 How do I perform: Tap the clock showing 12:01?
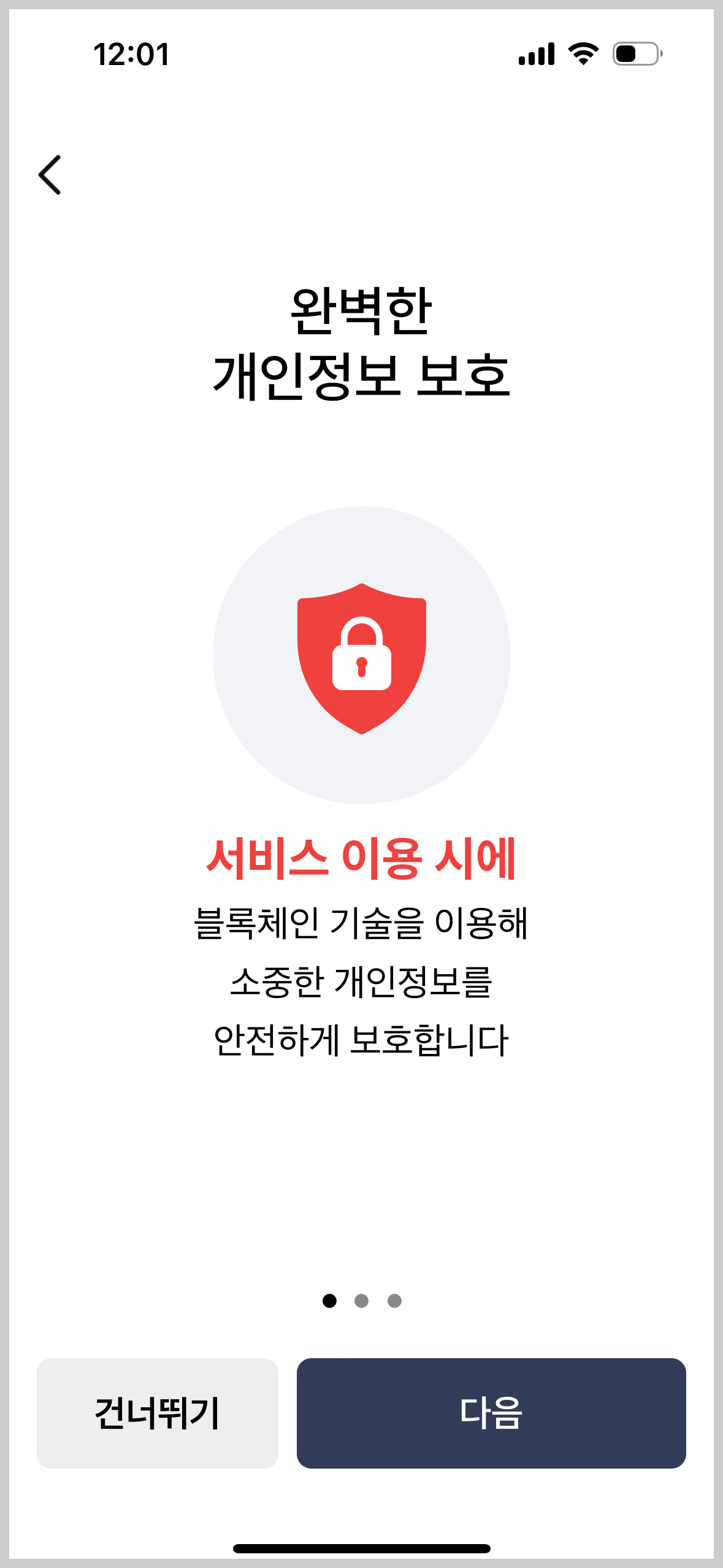click(x=130, y=54)
